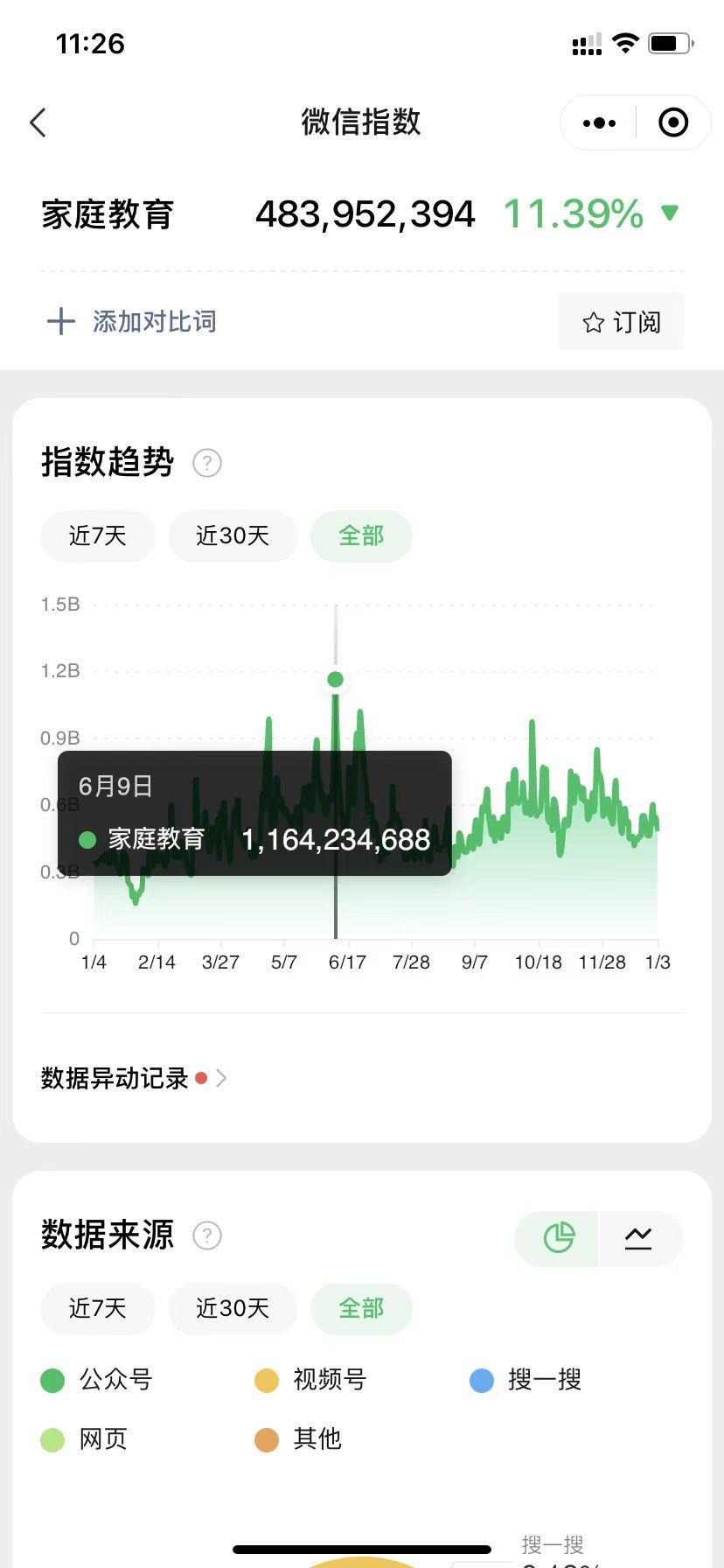Open the help icon beside 数据来源
Image resolution: width=724 pixels, height=1568 pixels.
click(207, 1235)
